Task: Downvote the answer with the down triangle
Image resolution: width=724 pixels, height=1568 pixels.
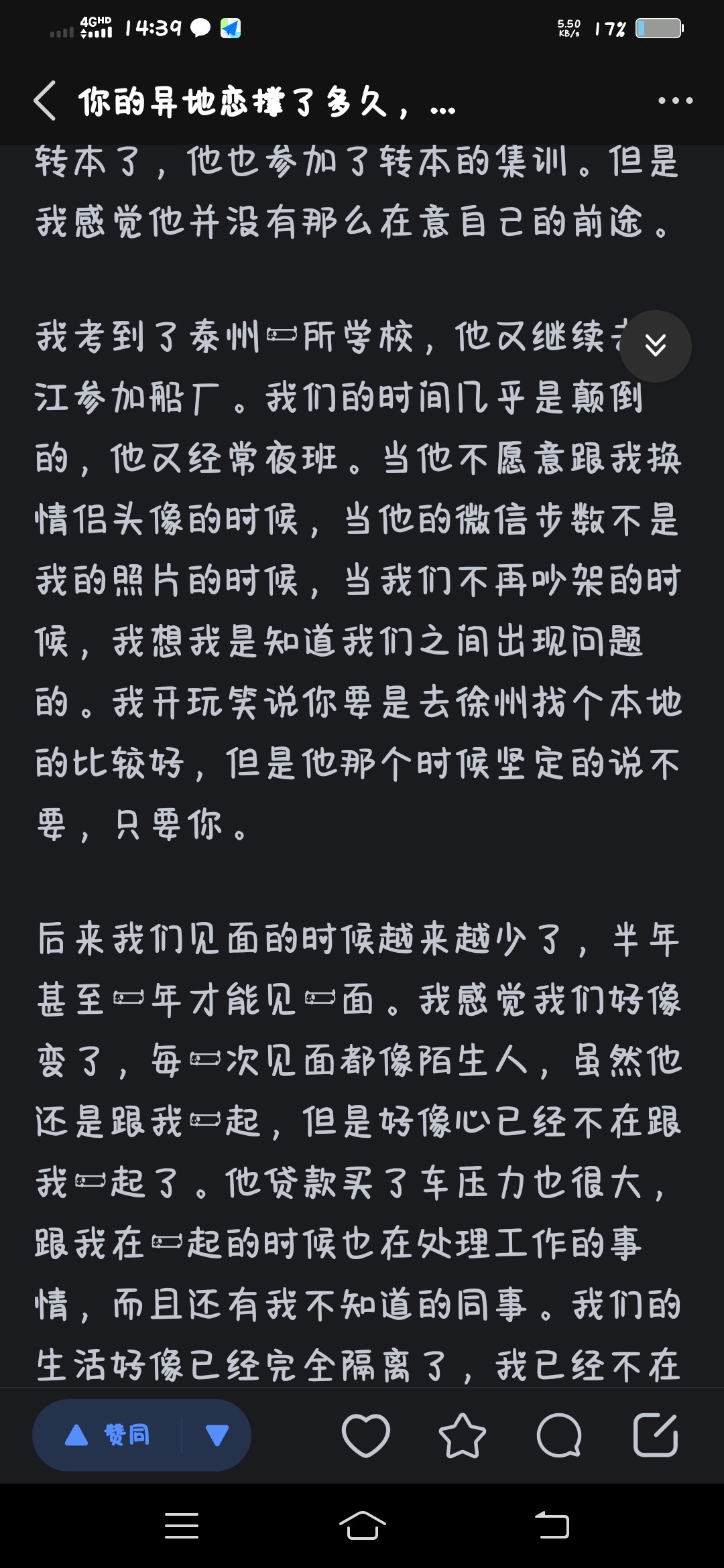Action: (x=217, y=1435)
